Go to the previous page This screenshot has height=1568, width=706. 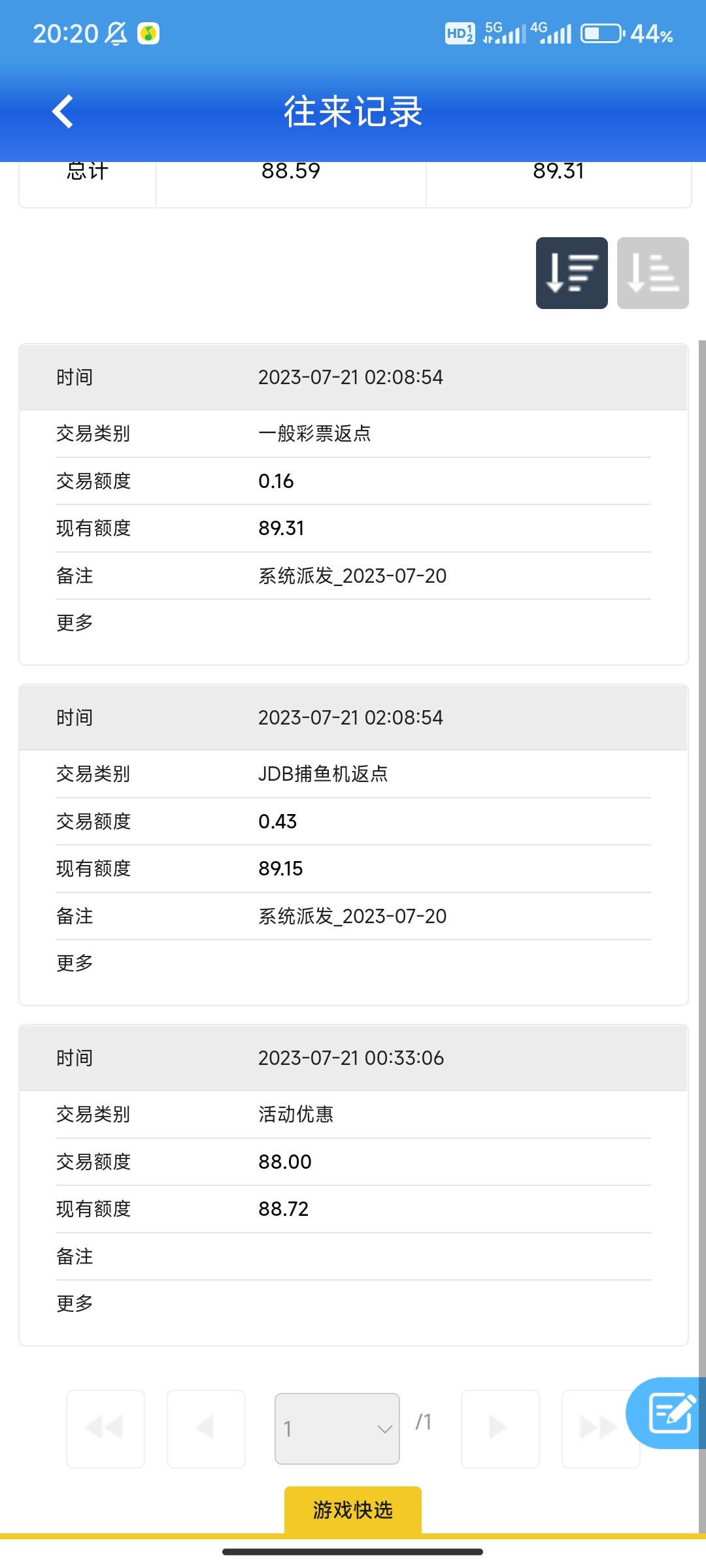point(206,1428)
